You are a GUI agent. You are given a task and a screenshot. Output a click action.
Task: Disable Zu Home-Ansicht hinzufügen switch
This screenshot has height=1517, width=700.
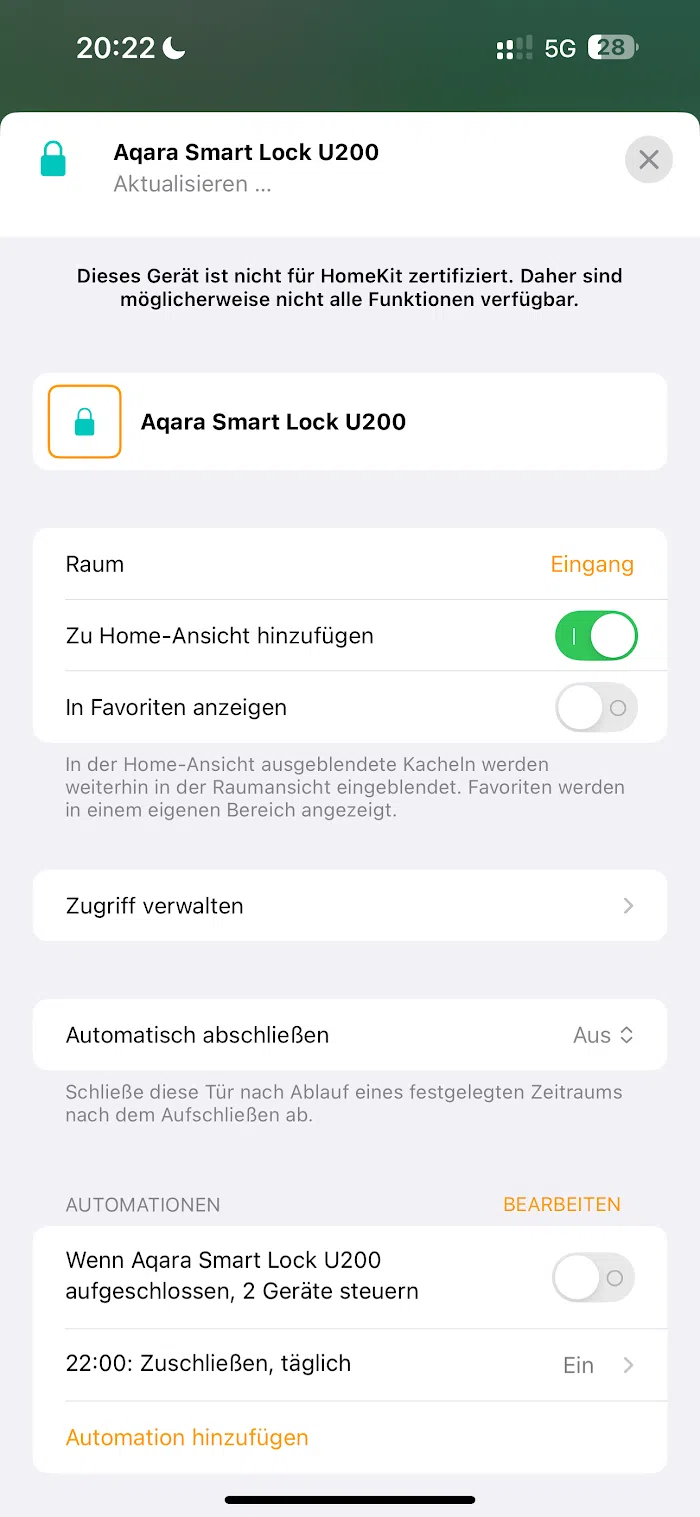coord(596,636)
